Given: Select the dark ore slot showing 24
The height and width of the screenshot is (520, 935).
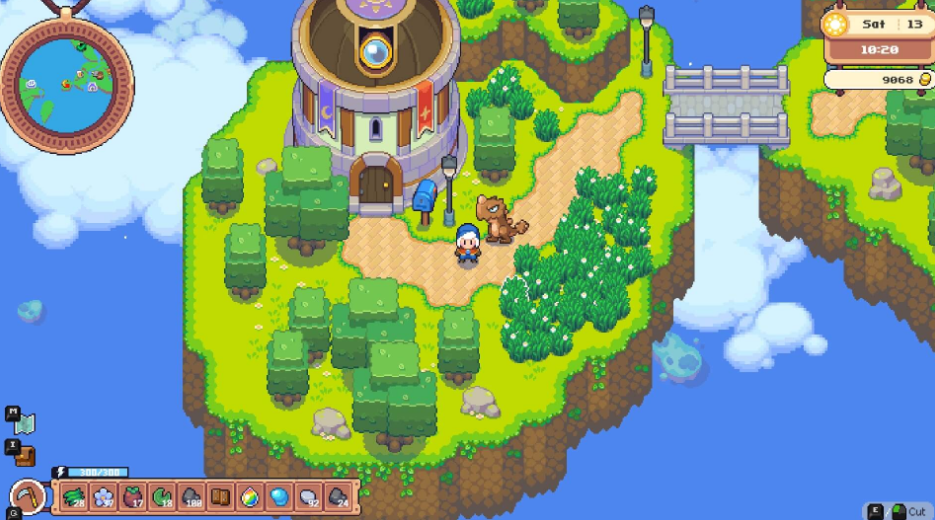Looking at the screenshot, I should point(338,496).
